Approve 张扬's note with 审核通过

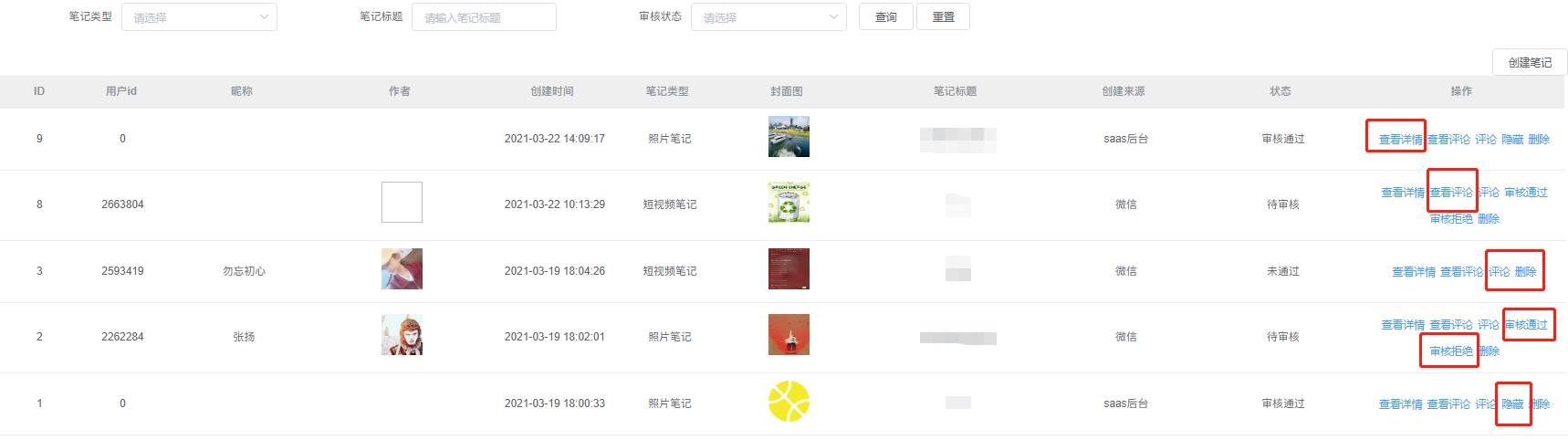1526,325
